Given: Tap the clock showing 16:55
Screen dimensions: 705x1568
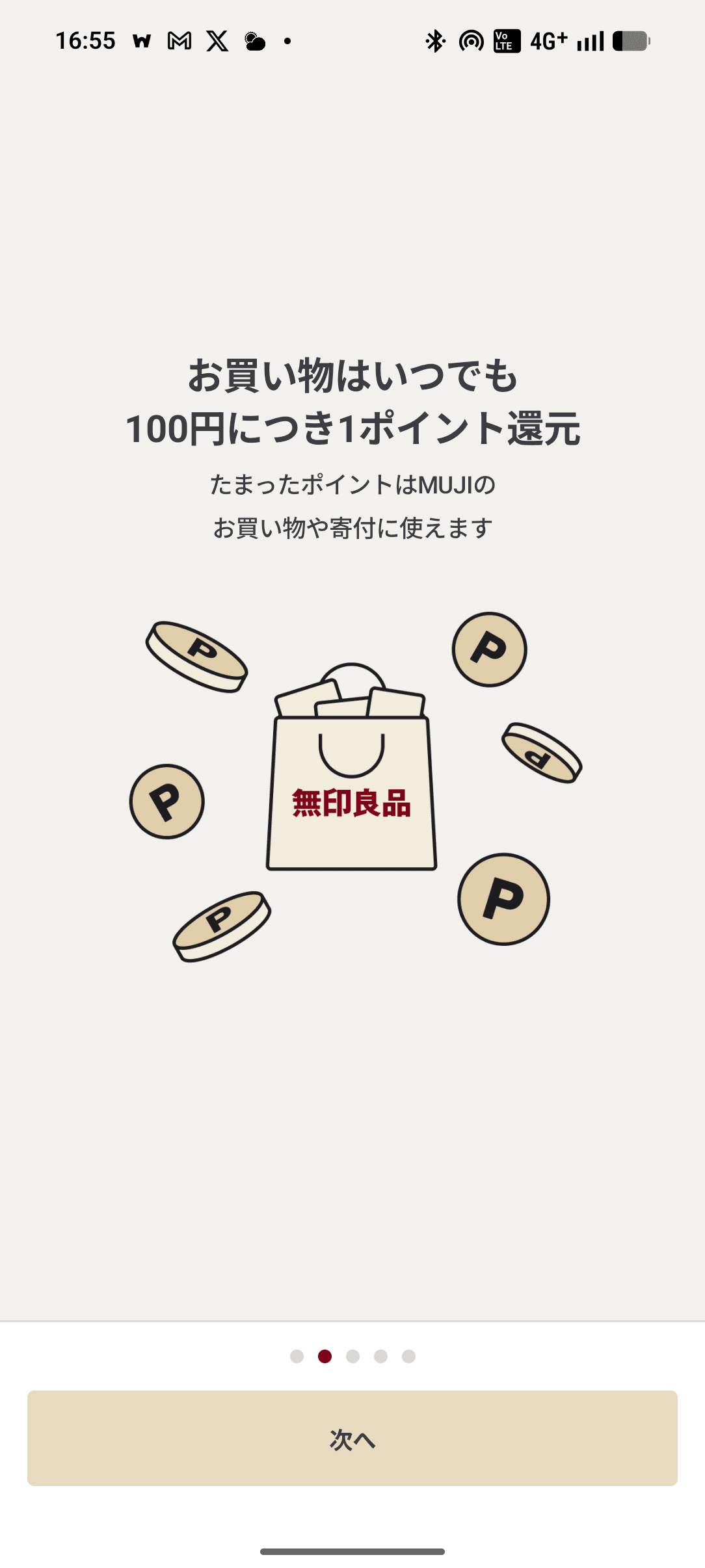Looking at the screenshot, I should pos(86,41).
